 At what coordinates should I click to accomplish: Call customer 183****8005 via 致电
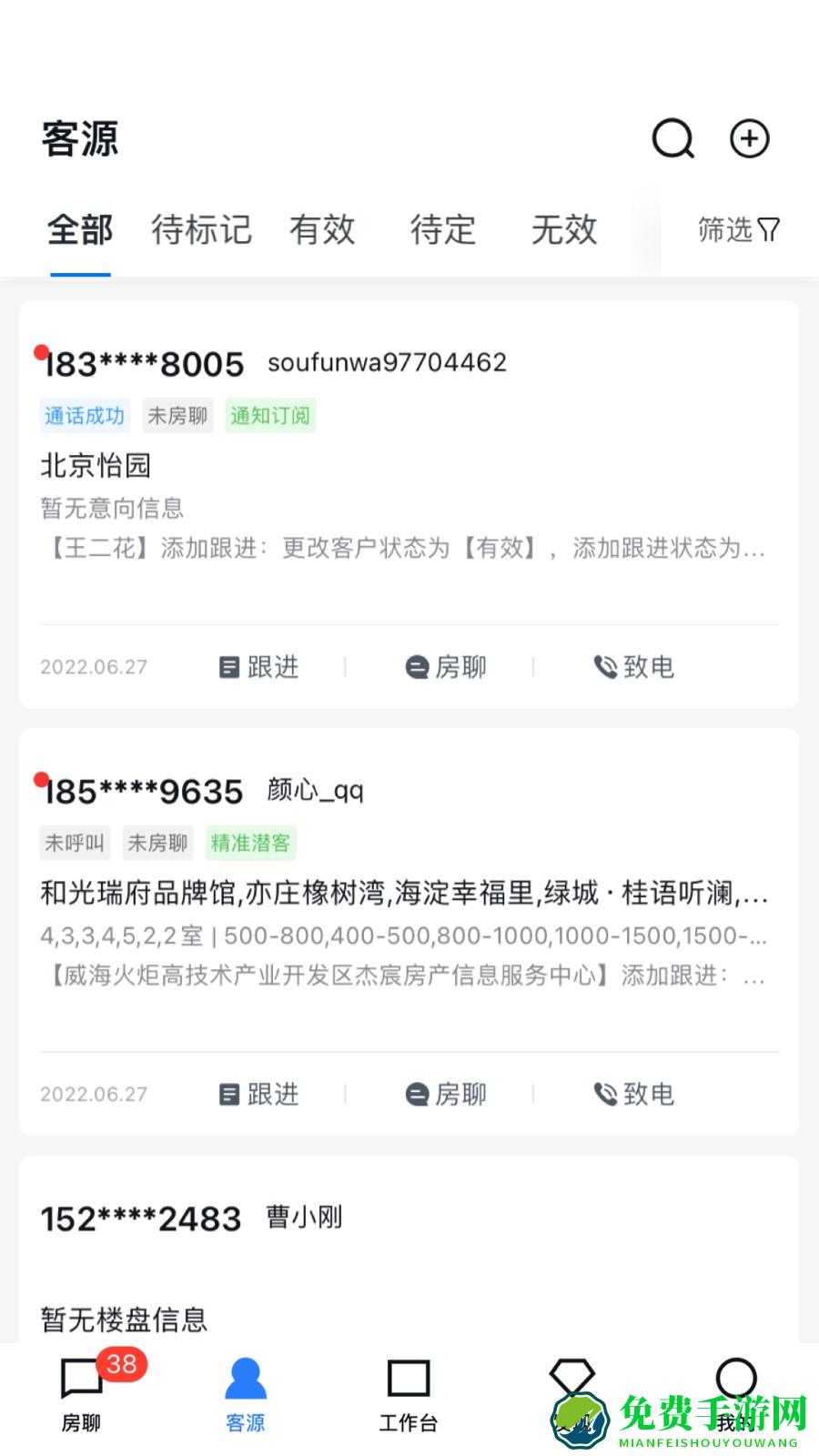pos(634,667)
